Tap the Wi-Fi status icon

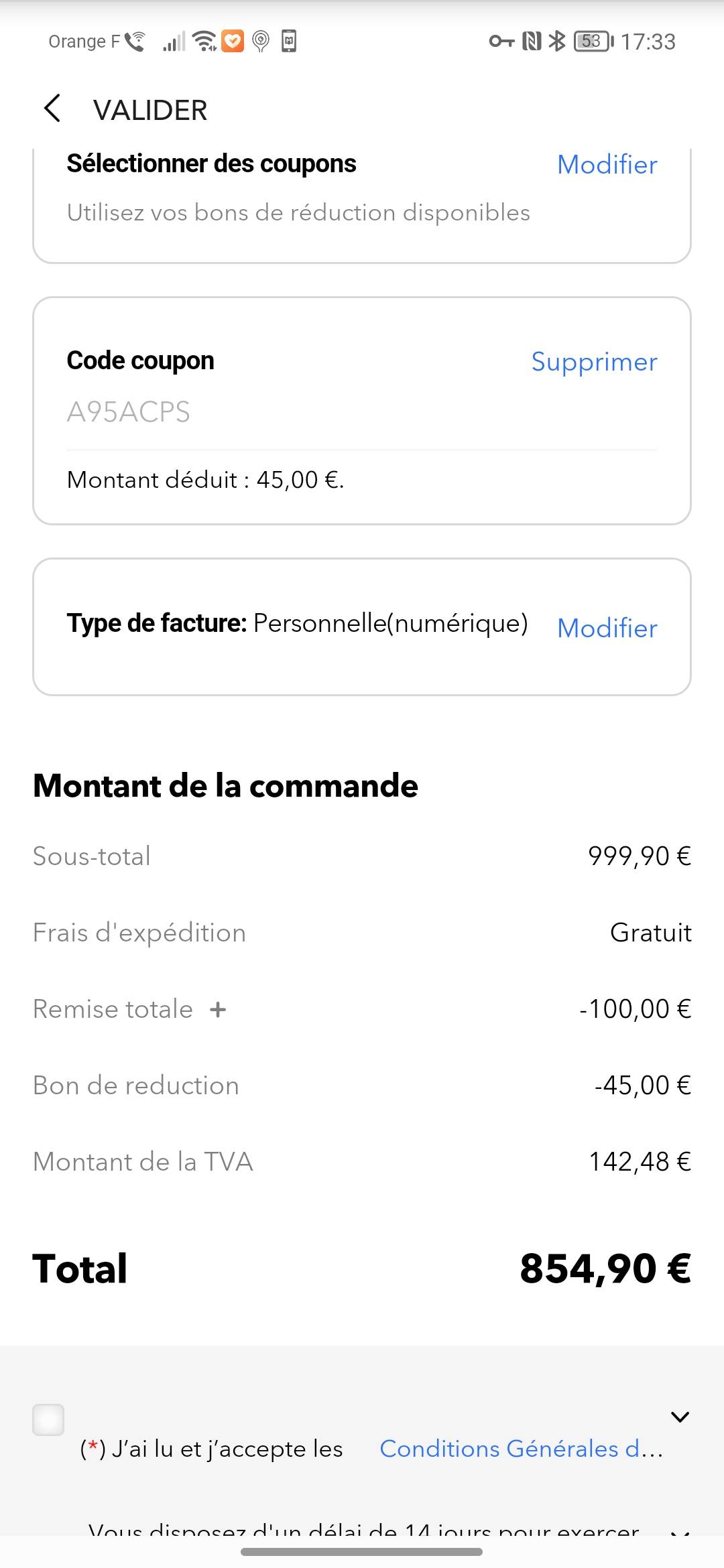coord(204,41)
